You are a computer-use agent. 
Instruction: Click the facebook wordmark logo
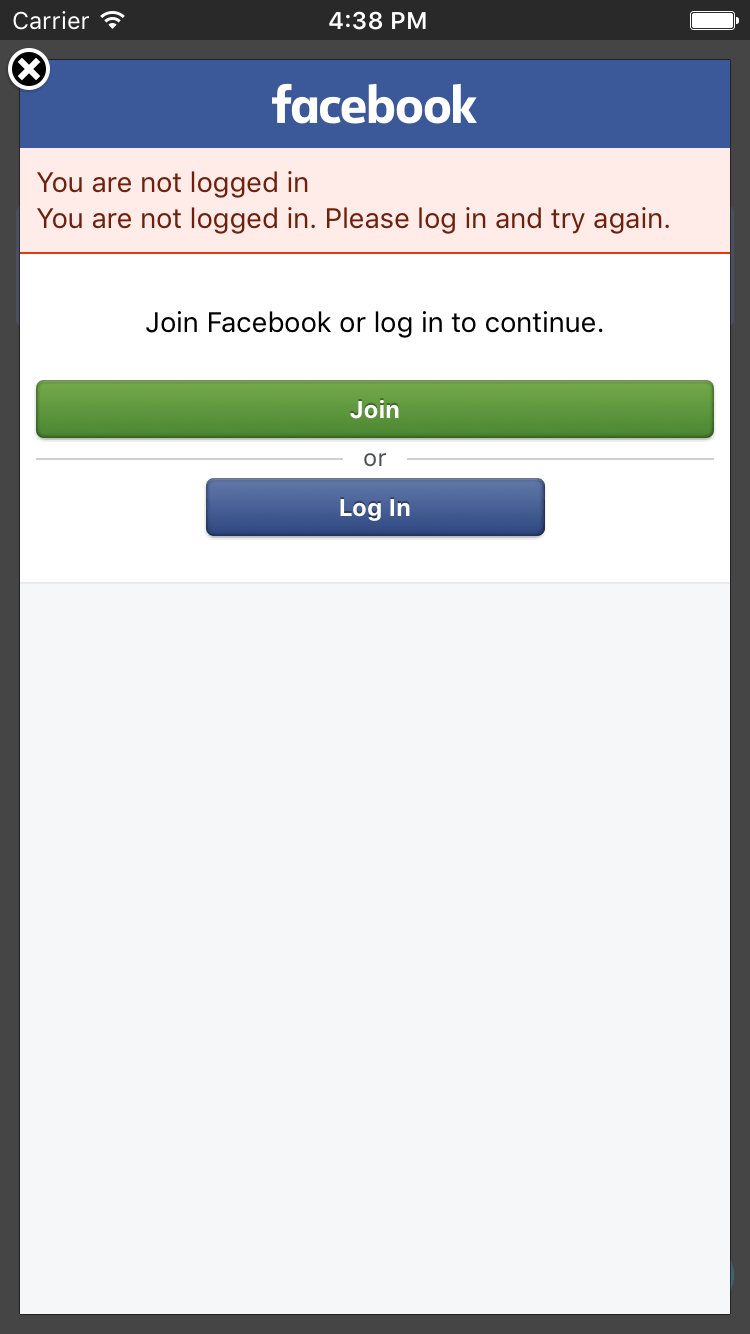coord(374,103)
